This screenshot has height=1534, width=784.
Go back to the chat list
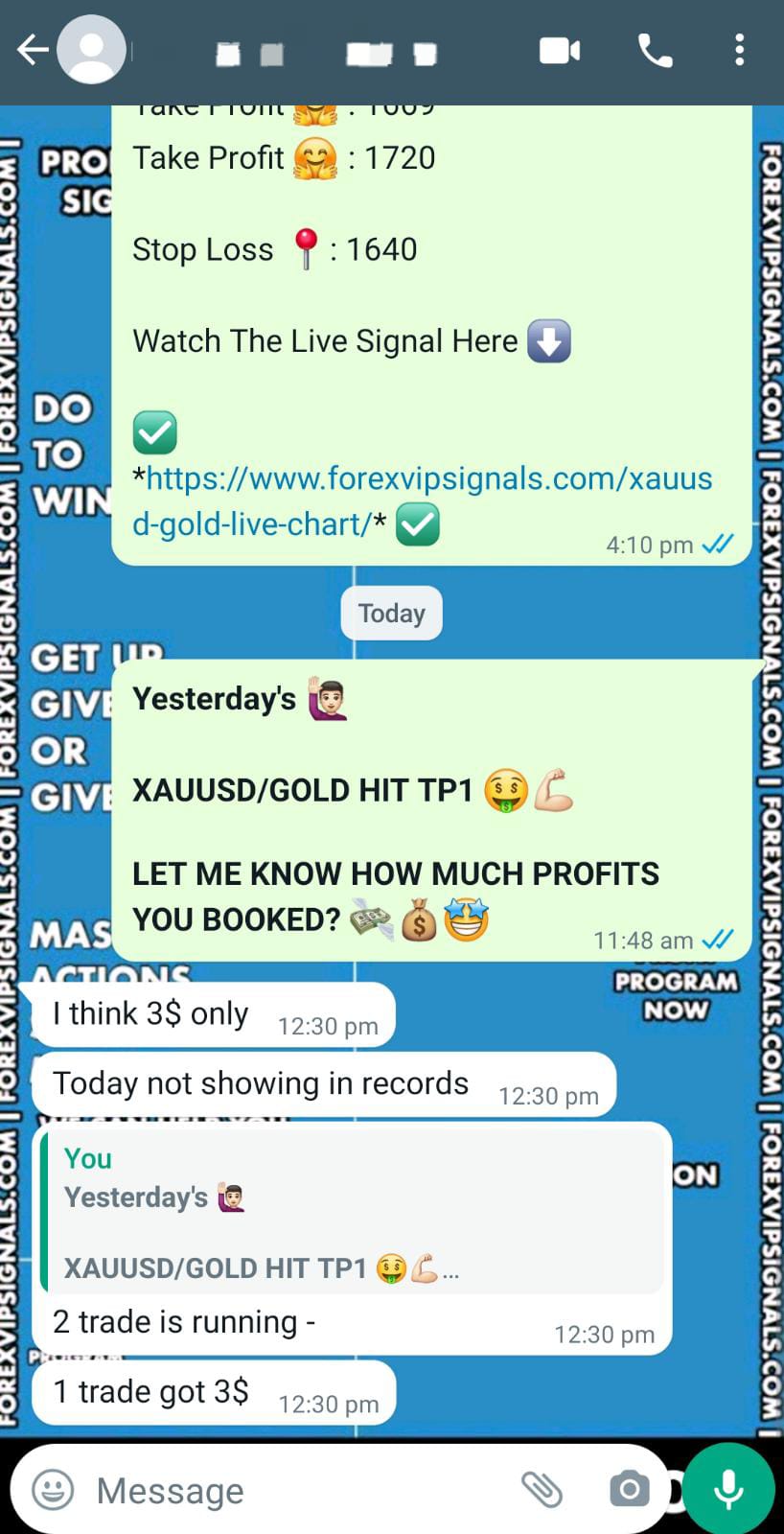click(32, 50)
